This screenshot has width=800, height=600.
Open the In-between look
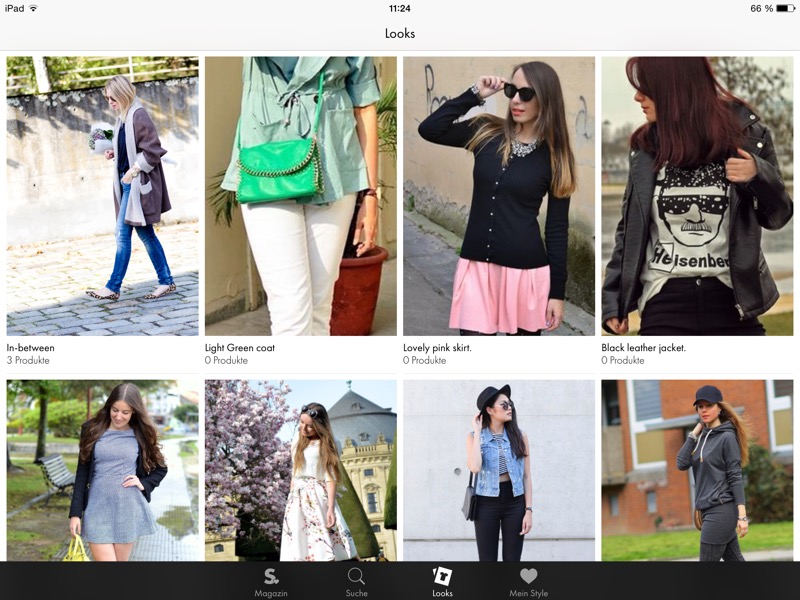[102, 196]
